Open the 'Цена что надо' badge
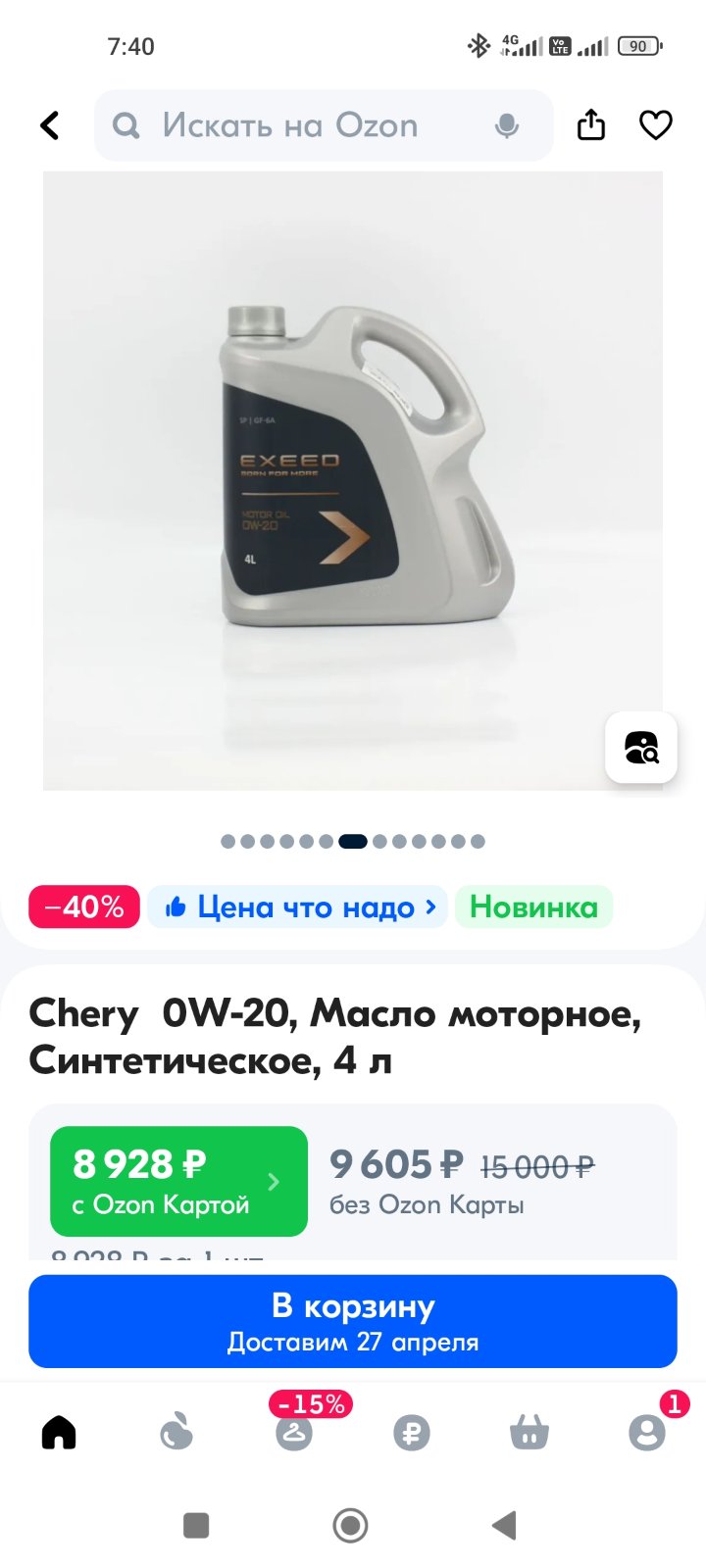This screenshot has width=706, height=1568. 298,906
